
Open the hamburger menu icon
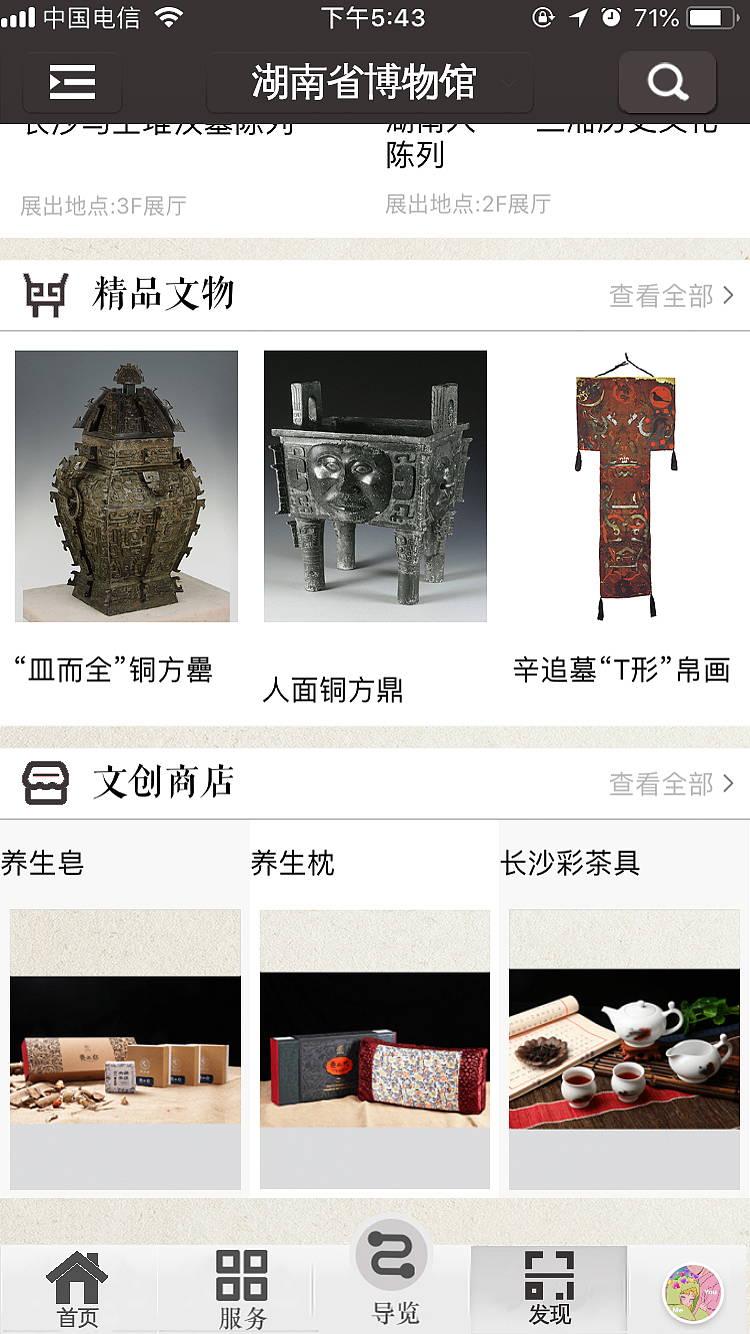click(70, 83)
